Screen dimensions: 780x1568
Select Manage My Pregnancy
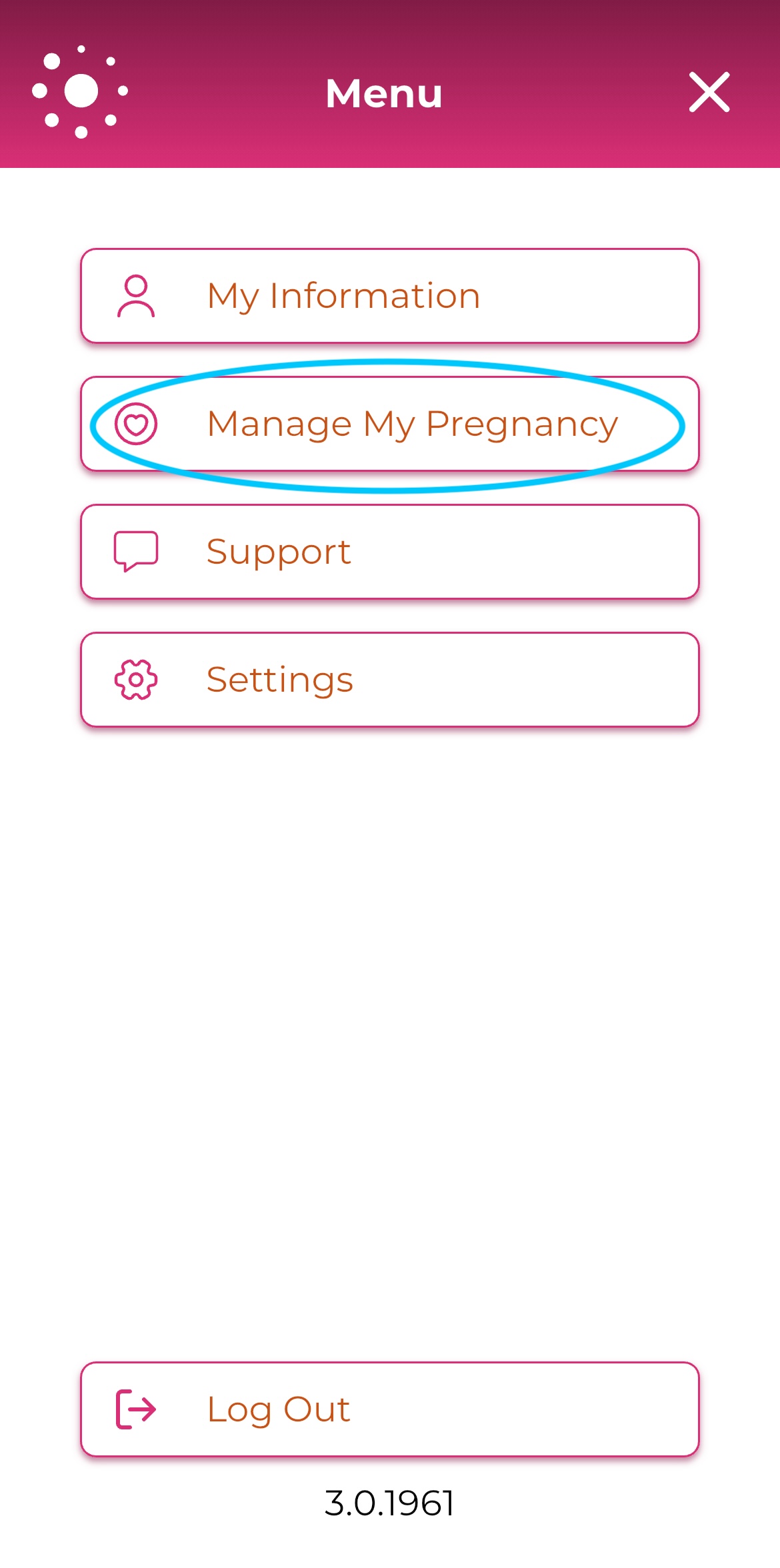(390, 424)
